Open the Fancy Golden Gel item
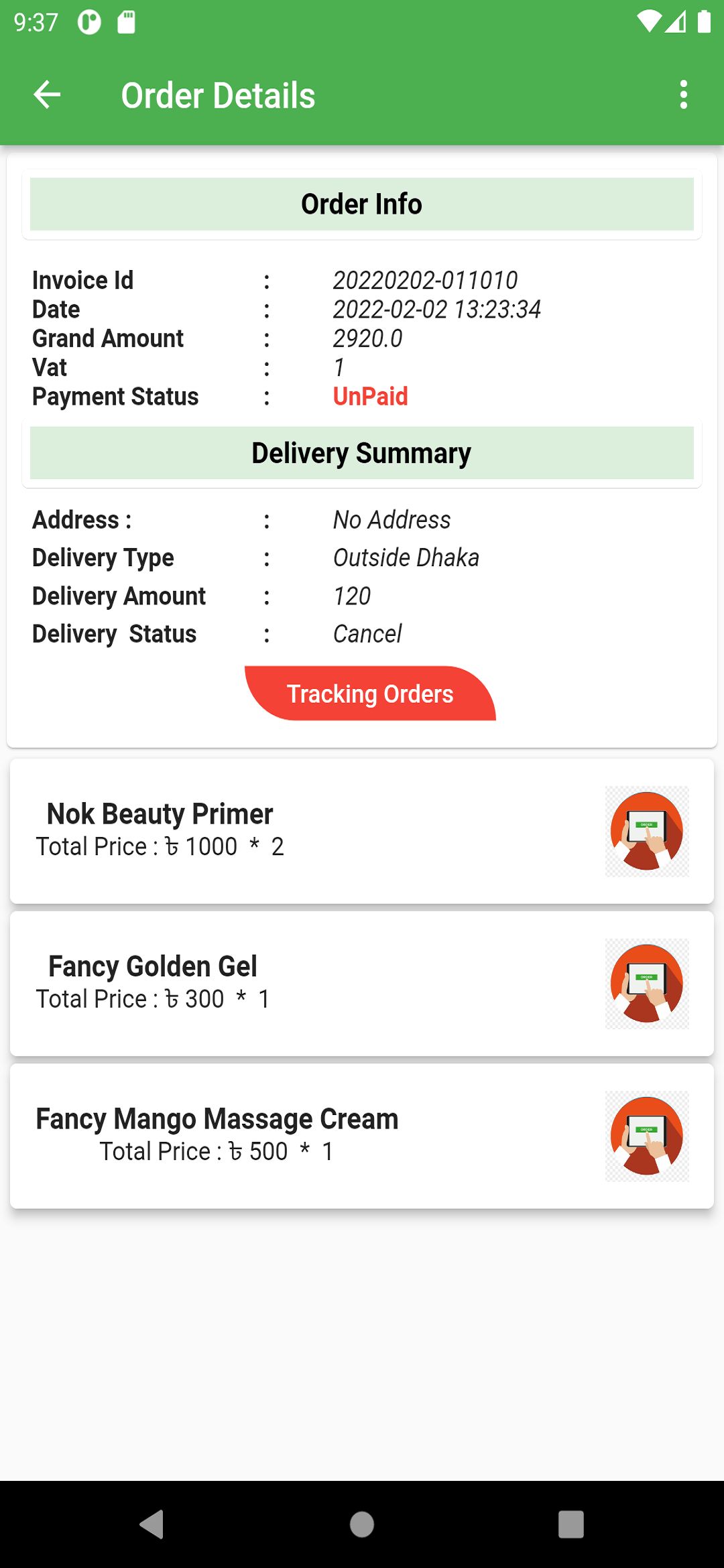The height and width of the screenshot is (1568, 724). coord(362,983)
